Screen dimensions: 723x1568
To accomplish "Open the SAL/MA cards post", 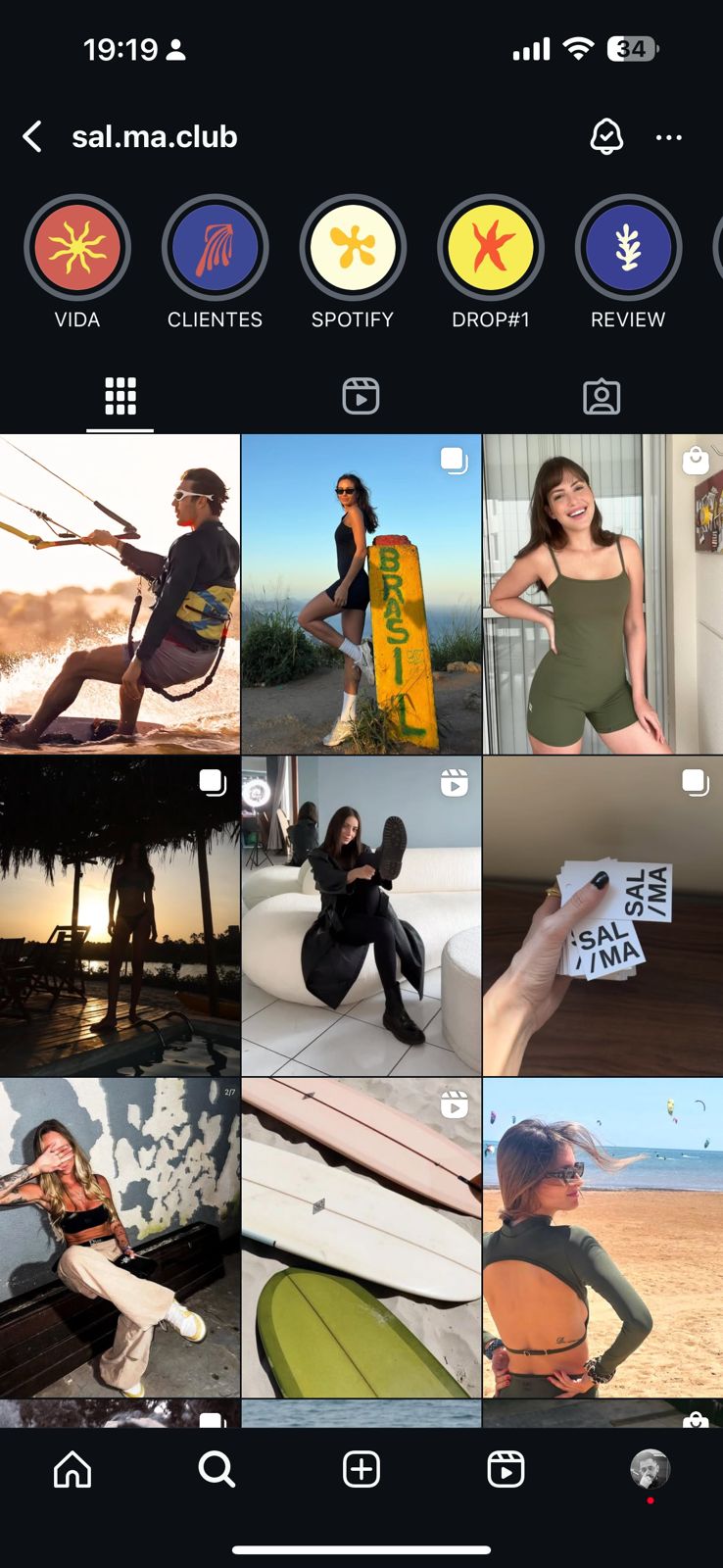I will [x=602, y=916].
